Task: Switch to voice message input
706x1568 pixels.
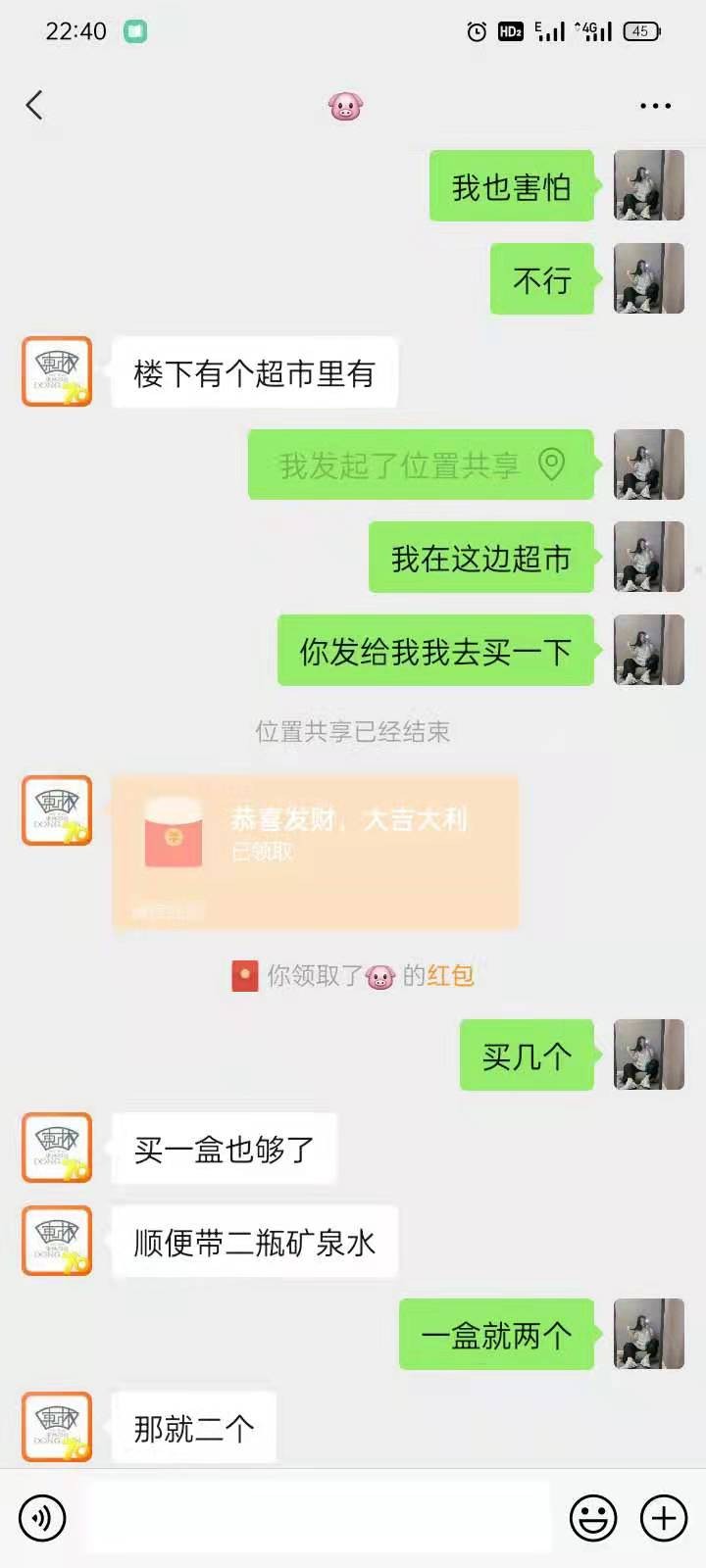Action: pos(41,1518)
